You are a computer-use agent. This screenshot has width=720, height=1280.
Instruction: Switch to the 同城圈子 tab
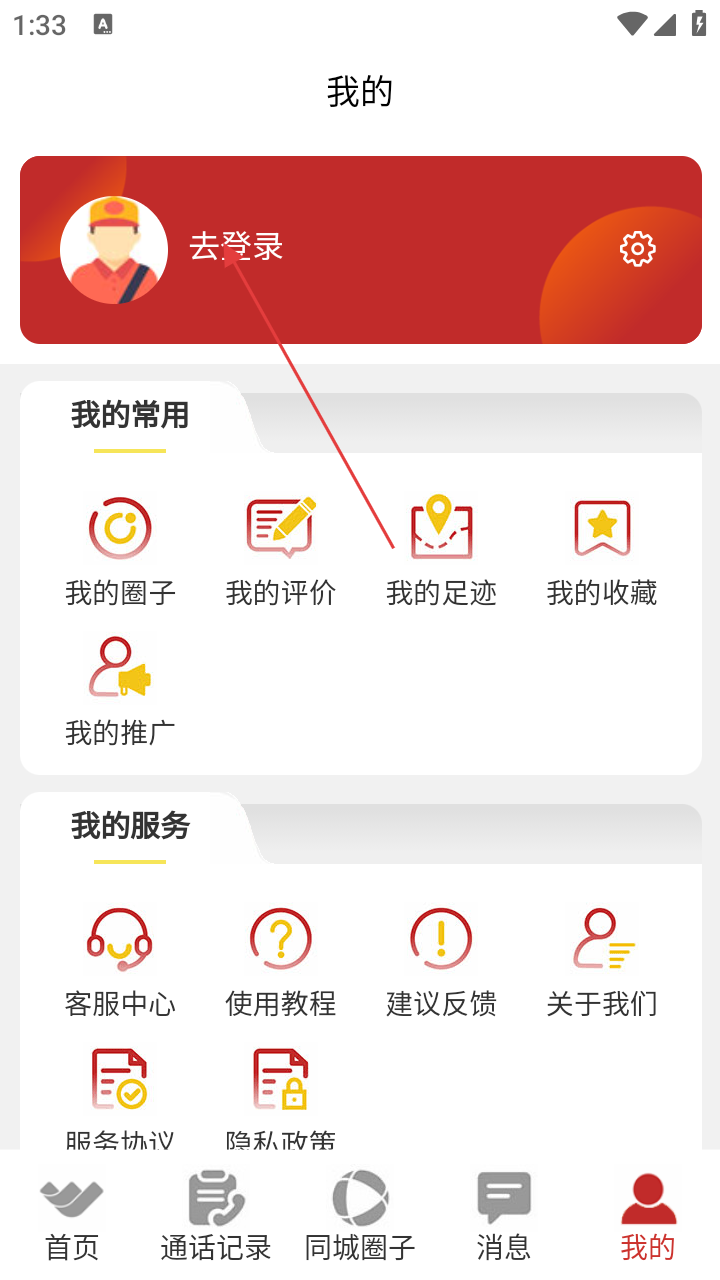pyautogui.click(x=360, y=1215)
